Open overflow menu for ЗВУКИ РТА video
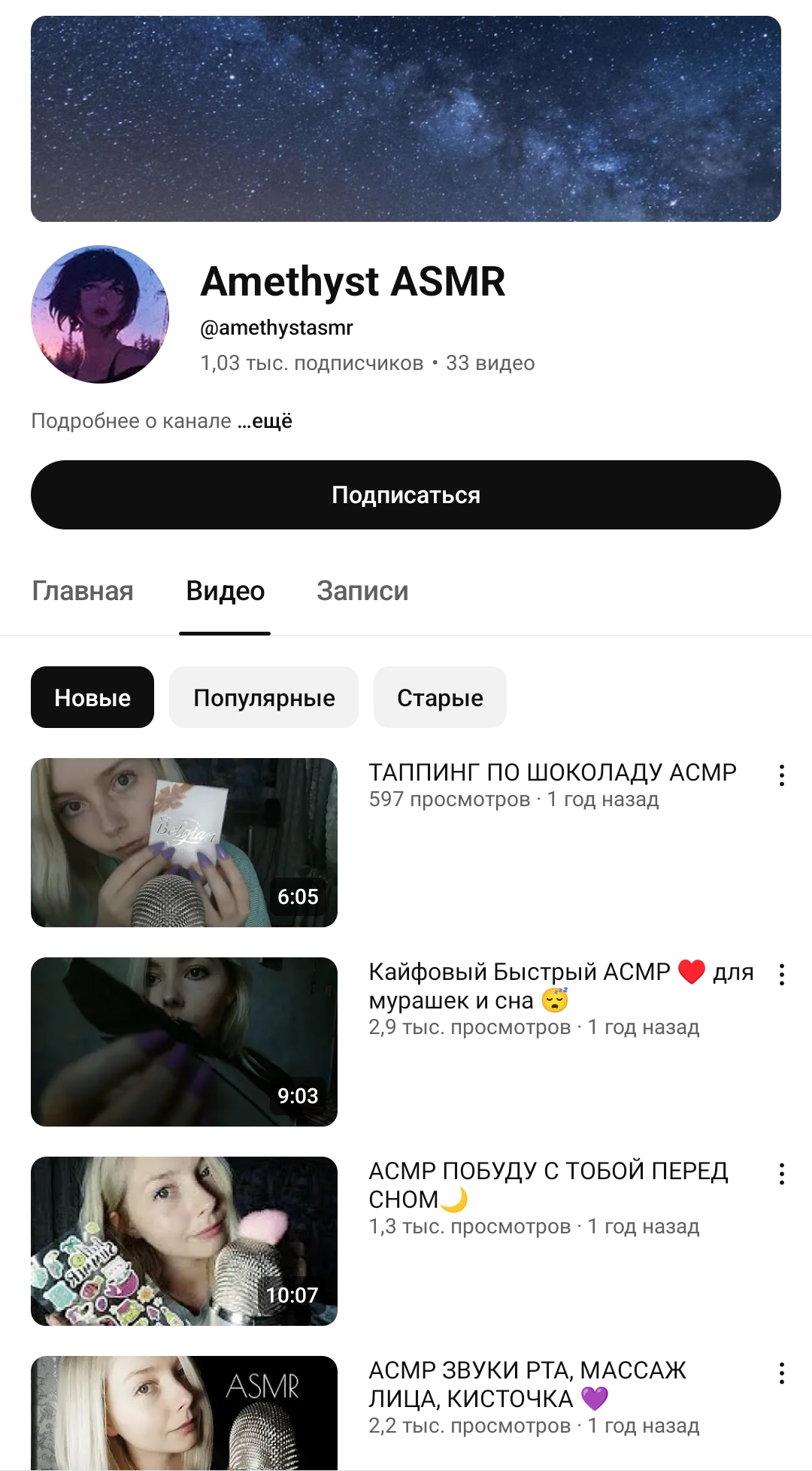Viewport: 812px width, 1471px height. pyautogui.click(x=782, y=1373)
